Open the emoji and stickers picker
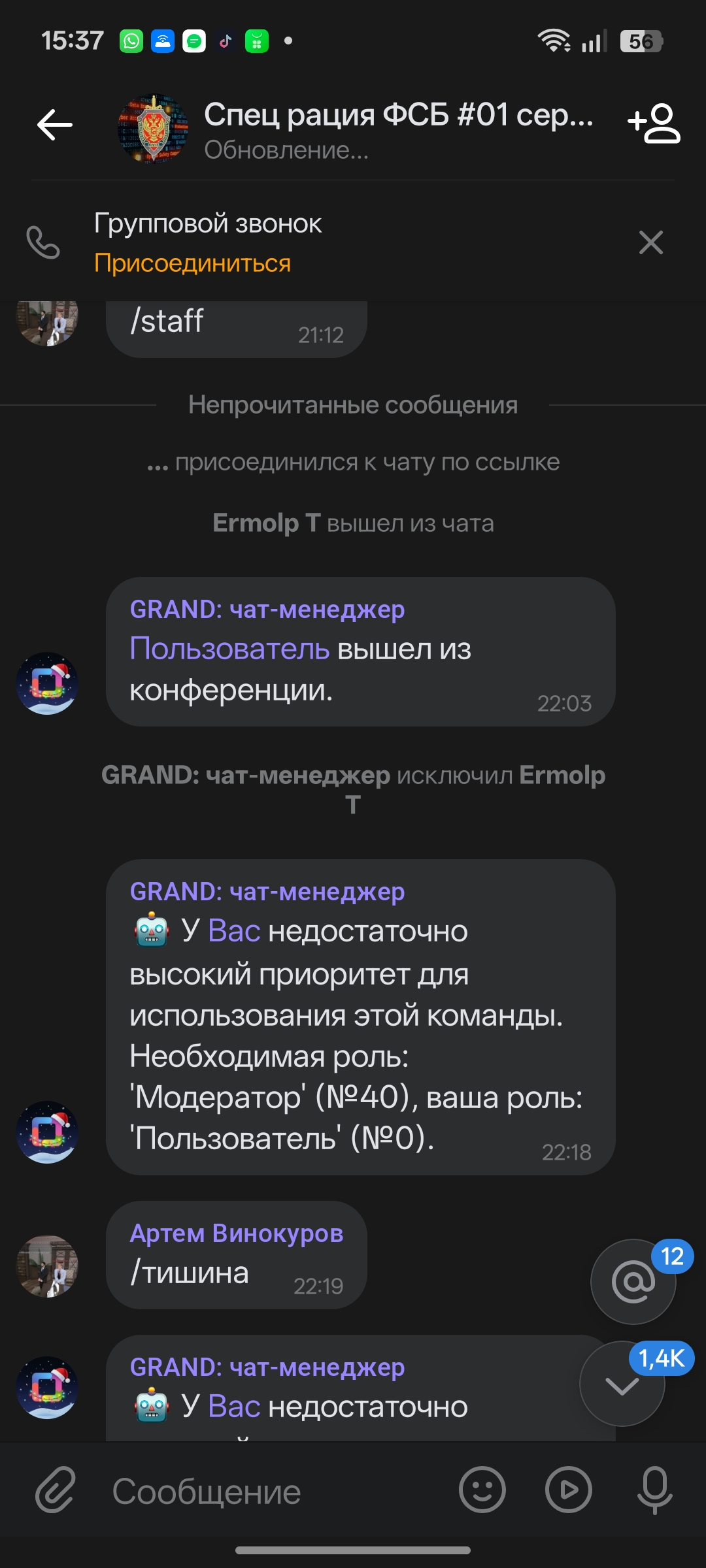The height and width of the screenshot is (1568, 706). pos(482,1491)
